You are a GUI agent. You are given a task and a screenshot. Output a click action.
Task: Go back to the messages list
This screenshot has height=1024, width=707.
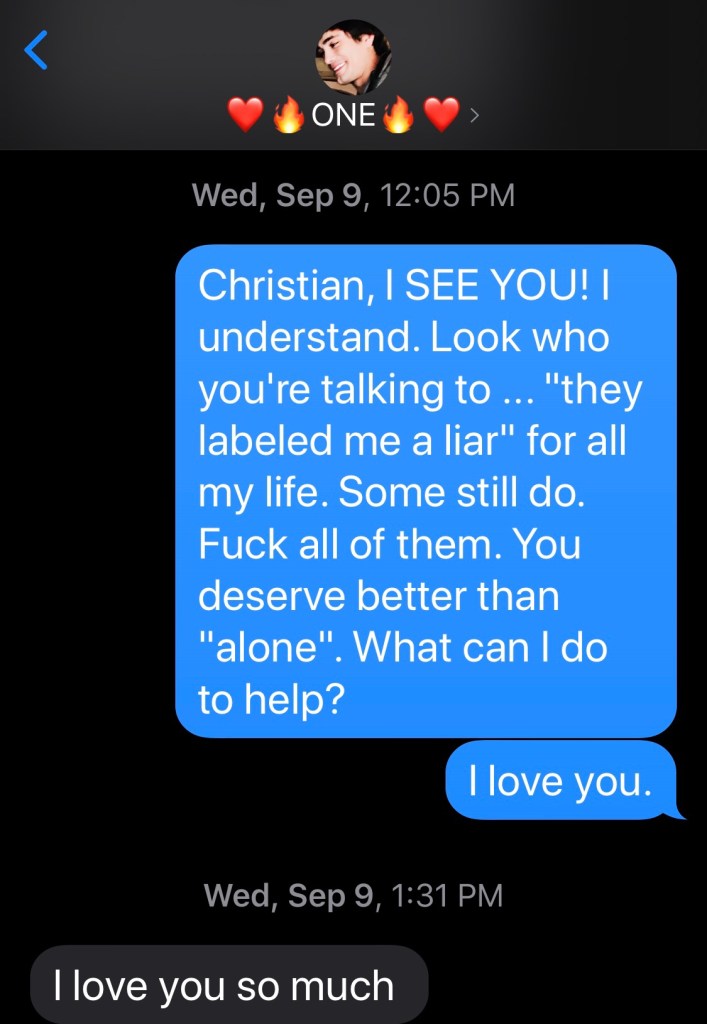pos(36,49)
